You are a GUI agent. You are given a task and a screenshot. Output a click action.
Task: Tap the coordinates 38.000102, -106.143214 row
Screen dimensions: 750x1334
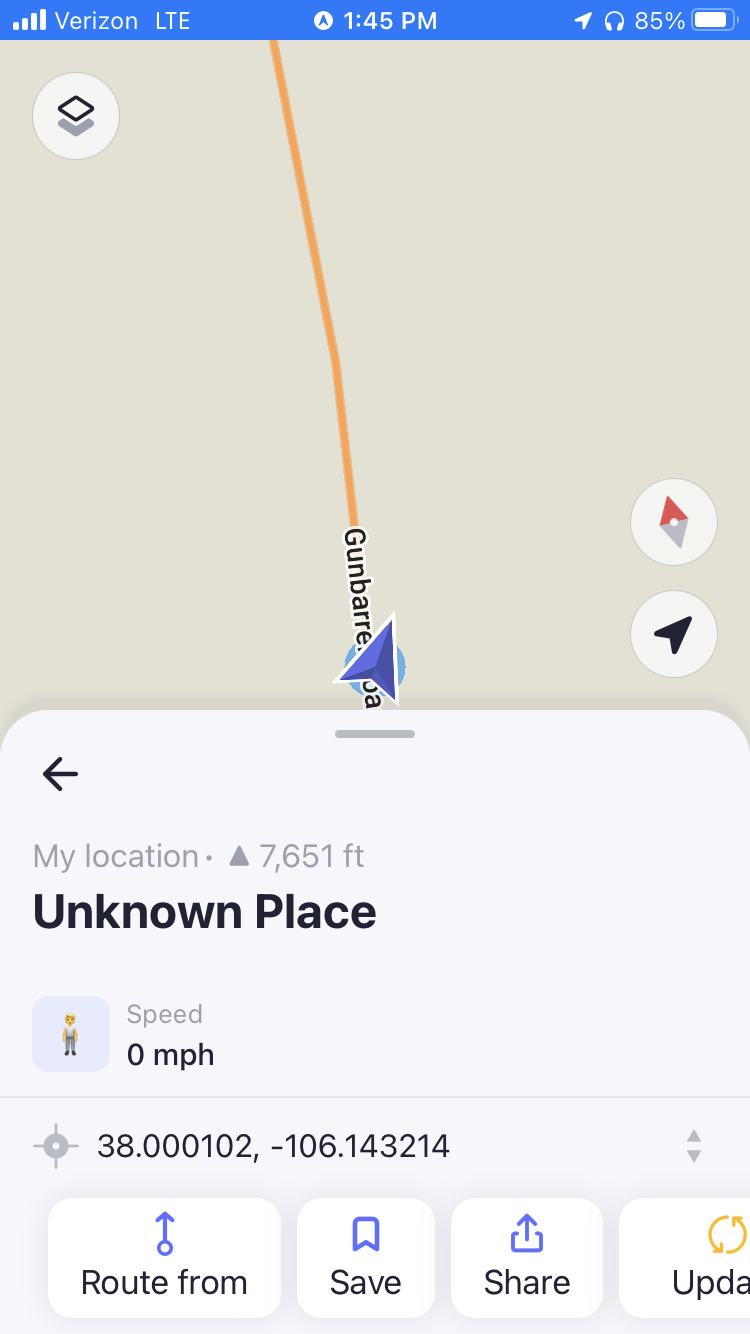[273, 1146]
